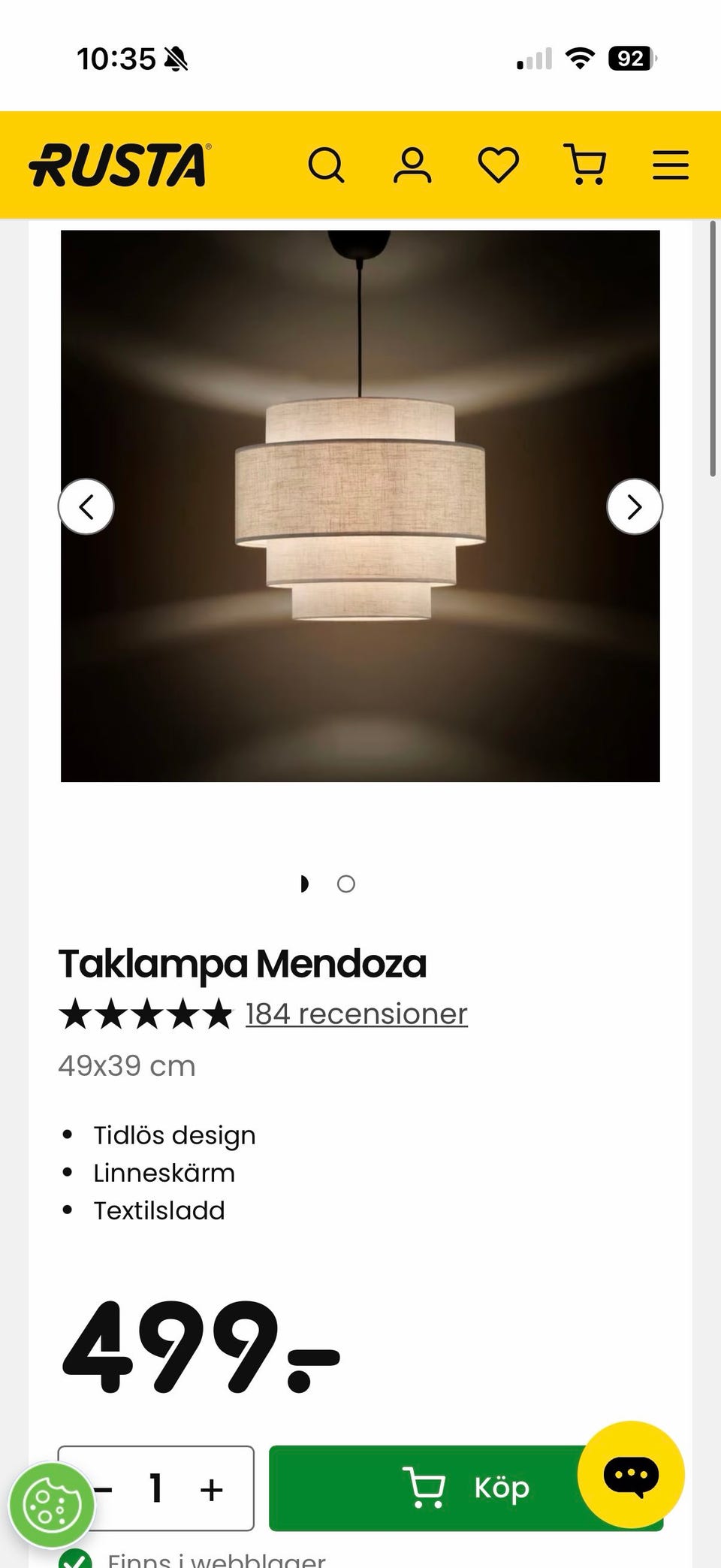
Task: Open cookie settings badge
Action: [x=51, y=1505]
